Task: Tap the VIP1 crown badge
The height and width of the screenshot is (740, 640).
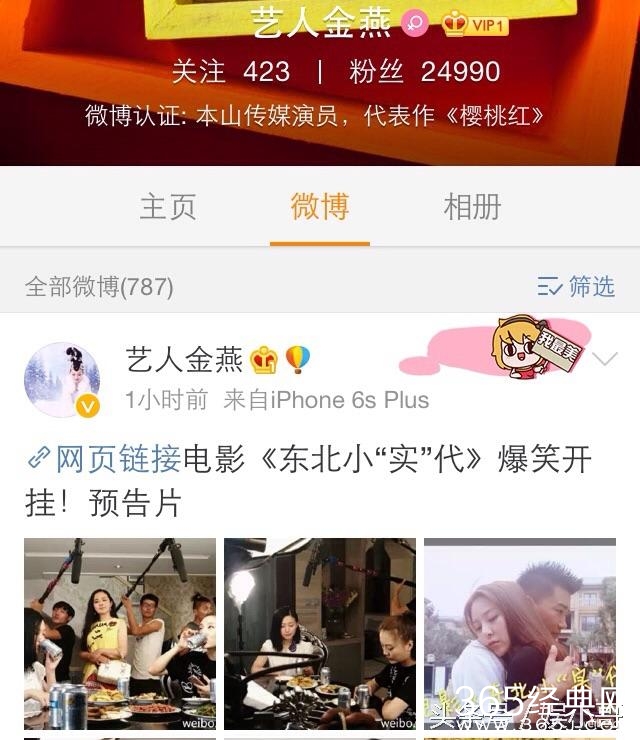Action: click(x=474, y=25)
